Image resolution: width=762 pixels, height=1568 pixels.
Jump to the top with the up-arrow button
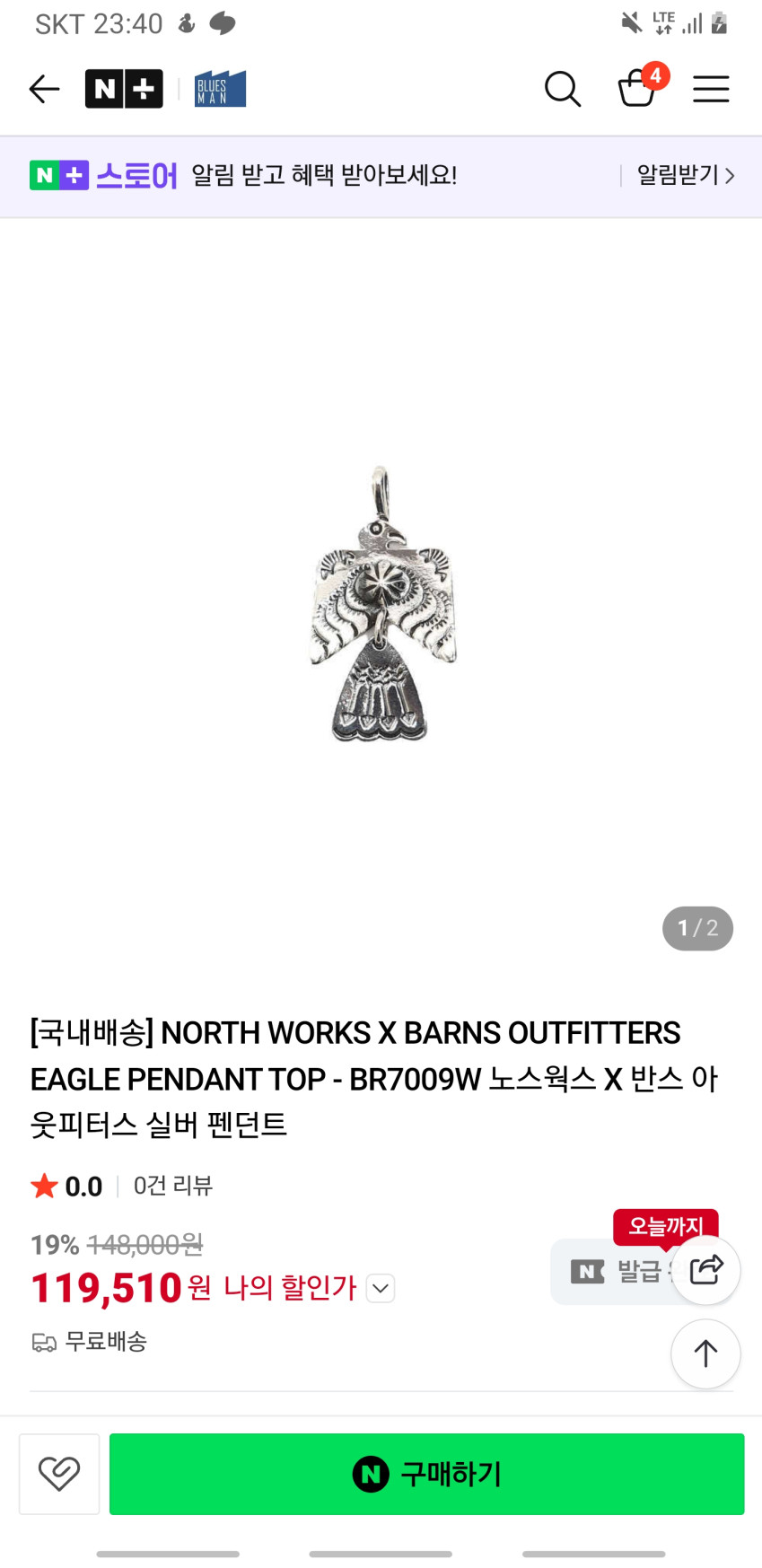coord(705,1353)
